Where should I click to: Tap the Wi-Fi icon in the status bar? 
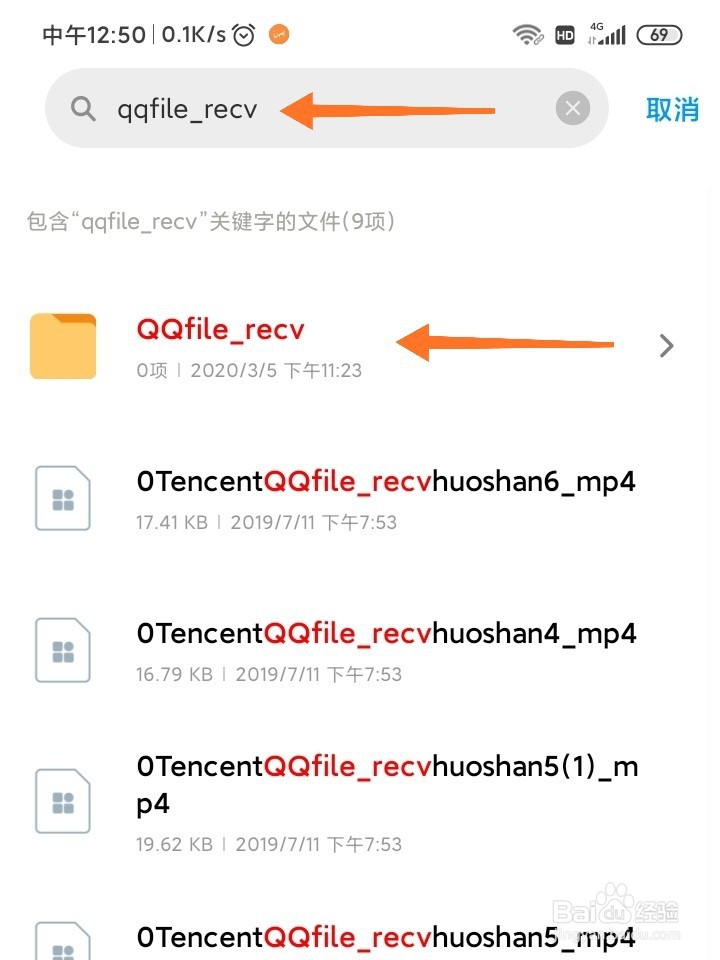point(526,33)
